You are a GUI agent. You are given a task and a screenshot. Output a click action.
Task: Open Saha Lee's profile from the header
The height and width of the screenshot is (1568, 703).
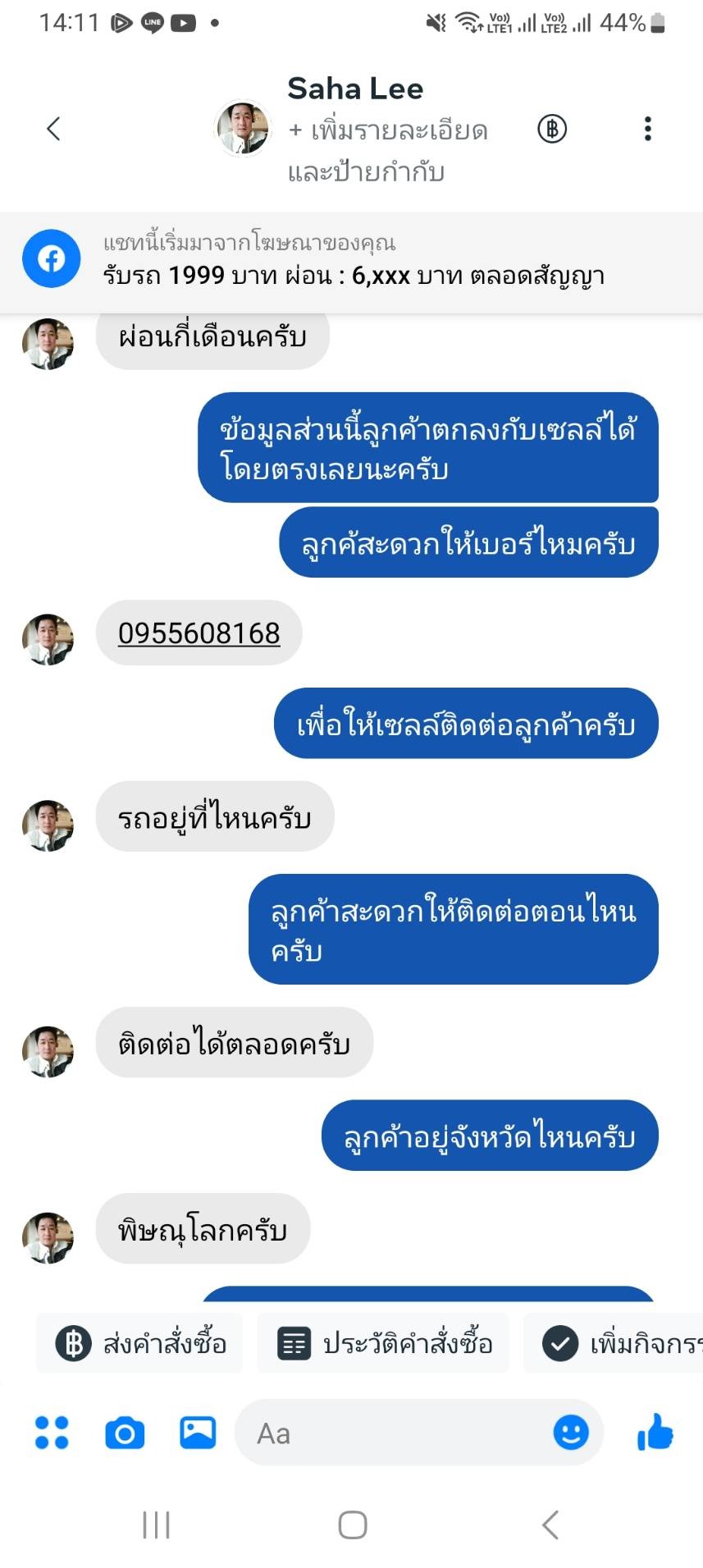pos(355,89)
